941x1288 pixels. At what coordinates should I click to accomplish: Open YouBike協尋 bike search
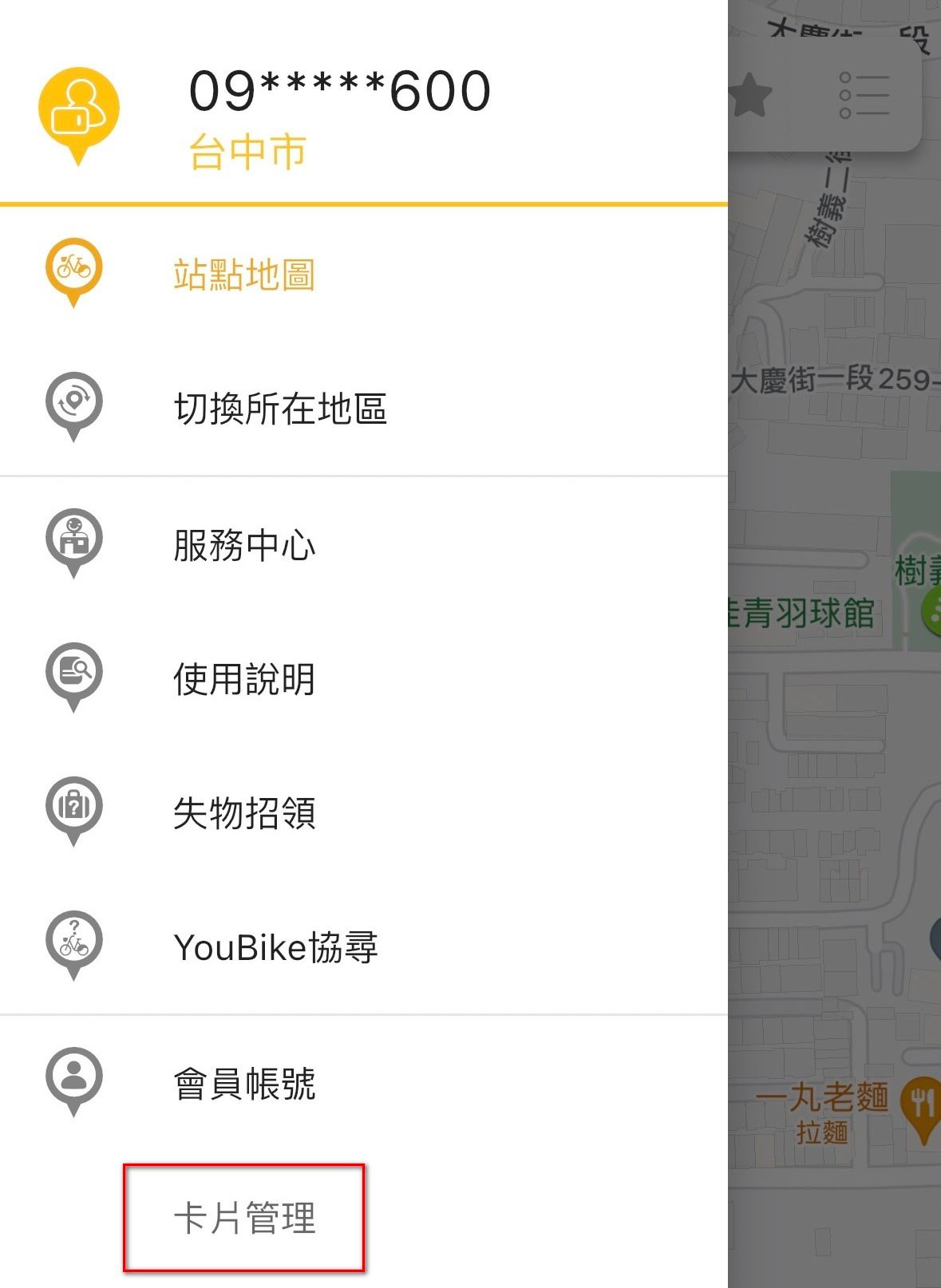point(275,948)
